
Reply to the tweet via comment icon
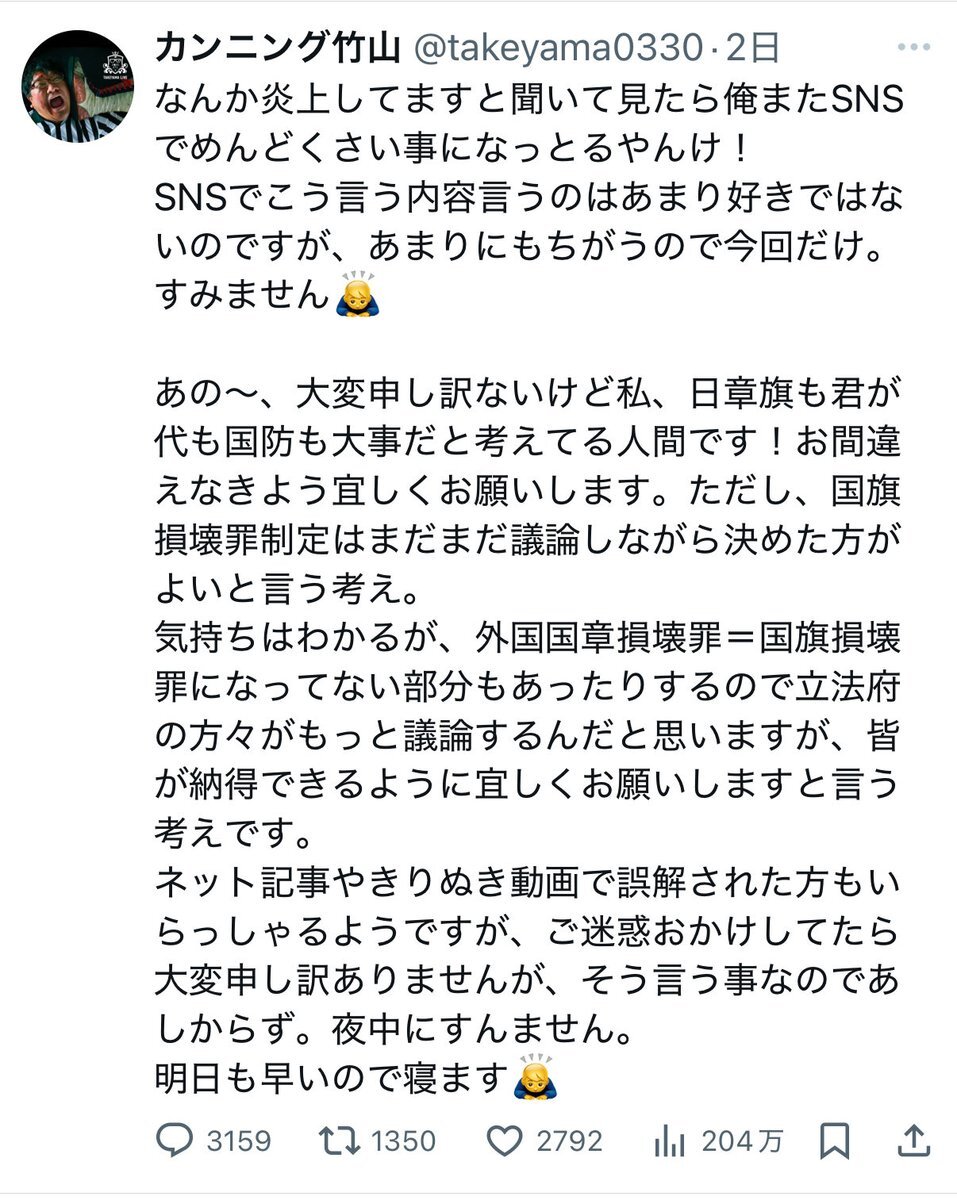(x=176, y=1140)
